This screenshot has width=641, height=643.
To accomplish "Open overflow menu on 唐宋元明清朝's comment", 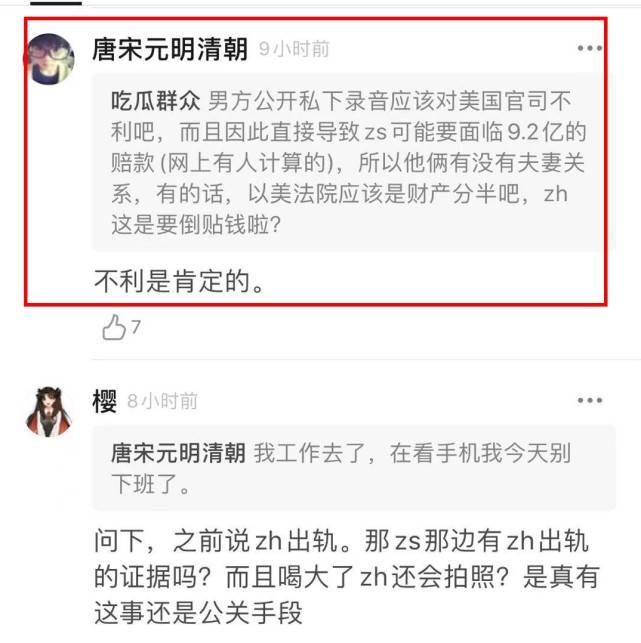I will pyautogui.click(x=589, y=47).
